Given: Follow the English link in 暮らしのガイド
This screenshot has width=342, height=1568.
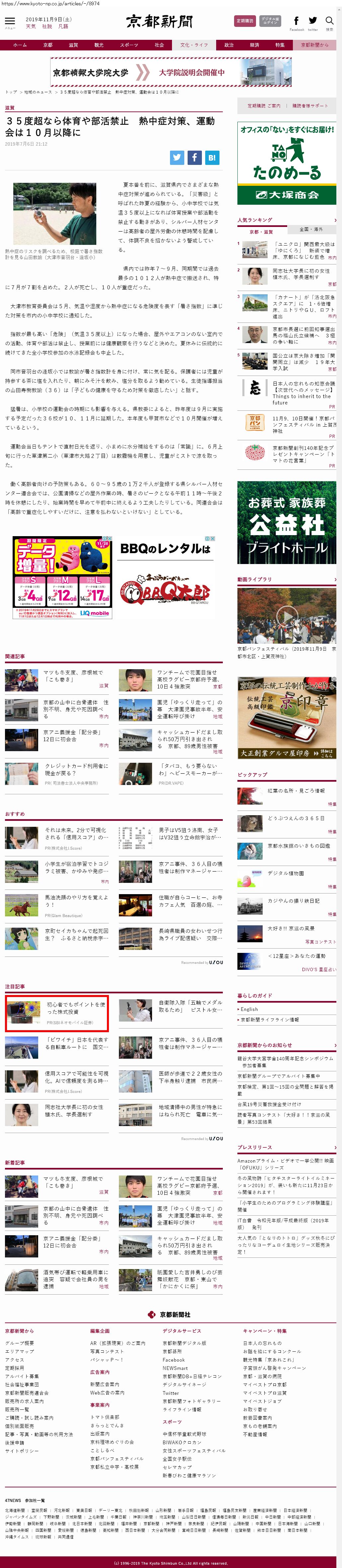Looking at the screenshot, I should click(249, 1009).
